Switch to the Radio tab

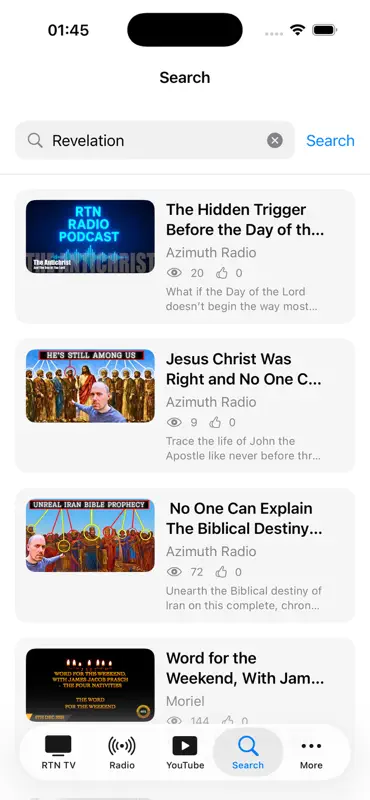(x=122, y=753)
